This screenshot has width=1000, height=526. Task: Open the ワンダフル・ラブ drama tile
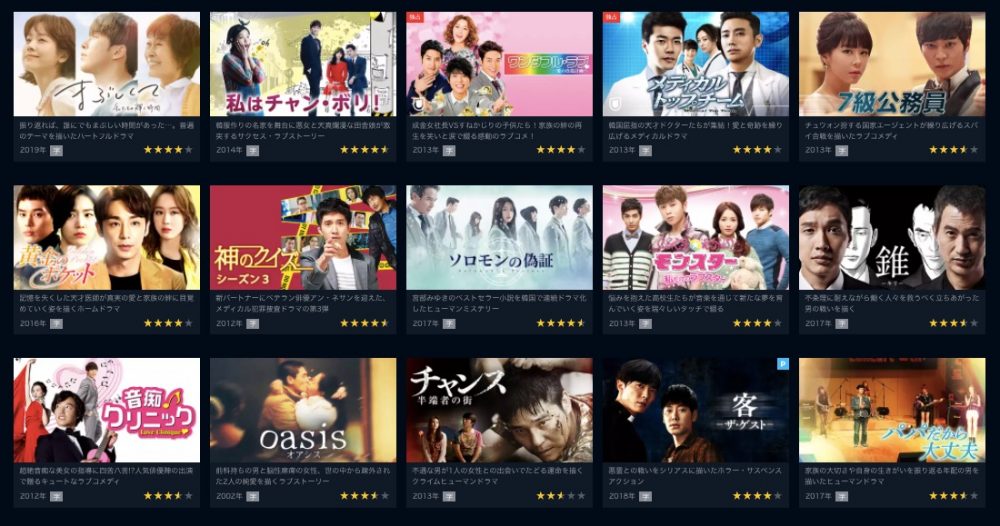click(x=499, y=64)
